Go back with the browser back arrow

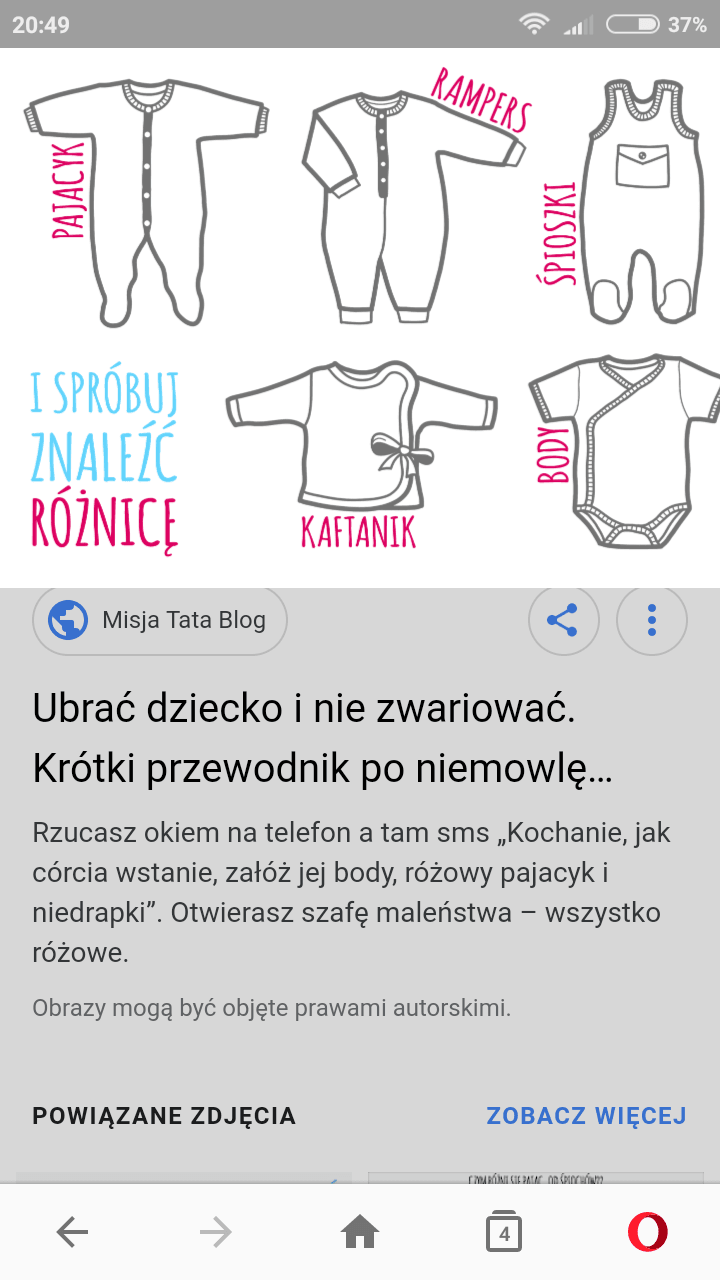pos(72,1233)
